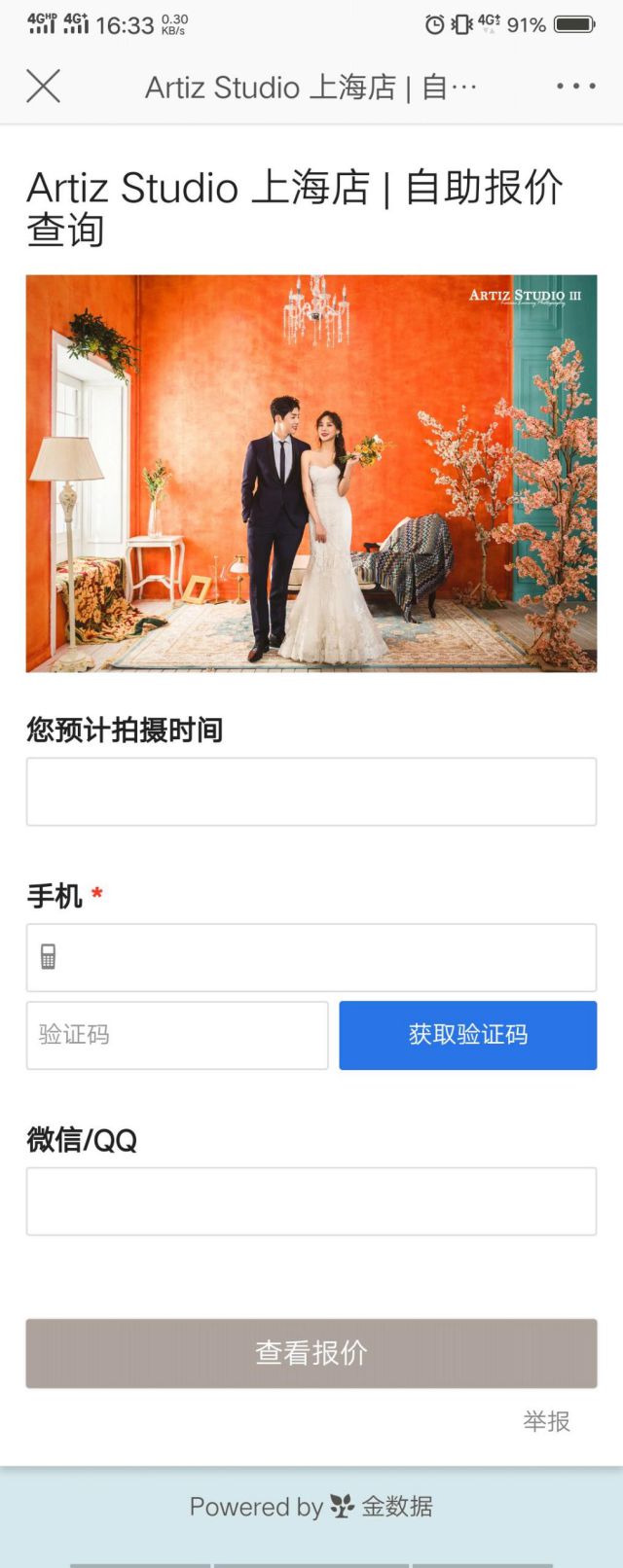Close the Artiz Studio web page
This screenshot has width=623, height=1568.
click(x=43, y=87)
